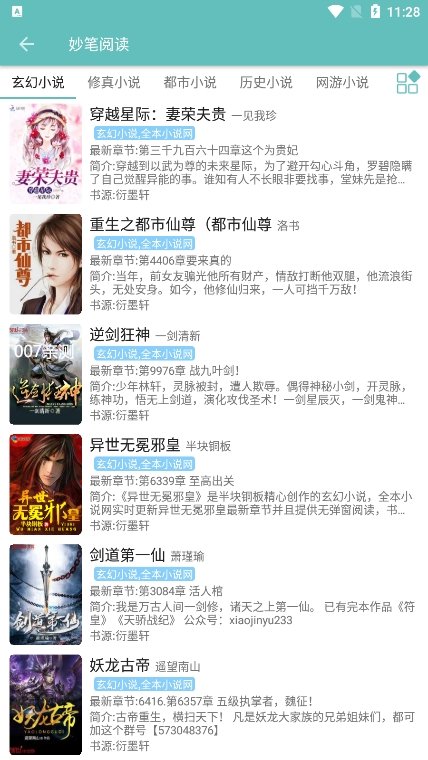Open the book 逆剑狂神

pyautogui.click(x=214, y=374)
